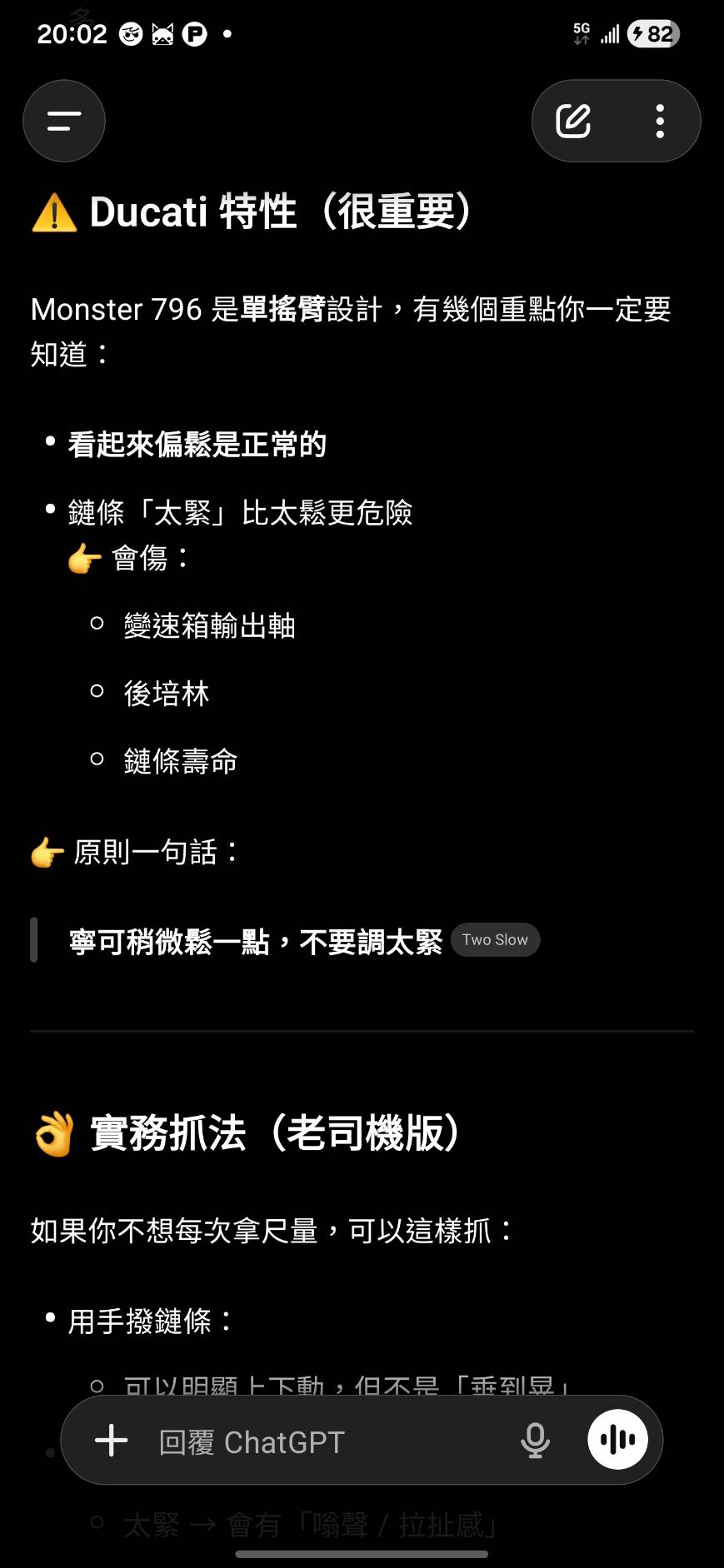This screenshot has height=1568, width=724.
Task: Open the three-dot overflow menu
Action: coord(660,122)
